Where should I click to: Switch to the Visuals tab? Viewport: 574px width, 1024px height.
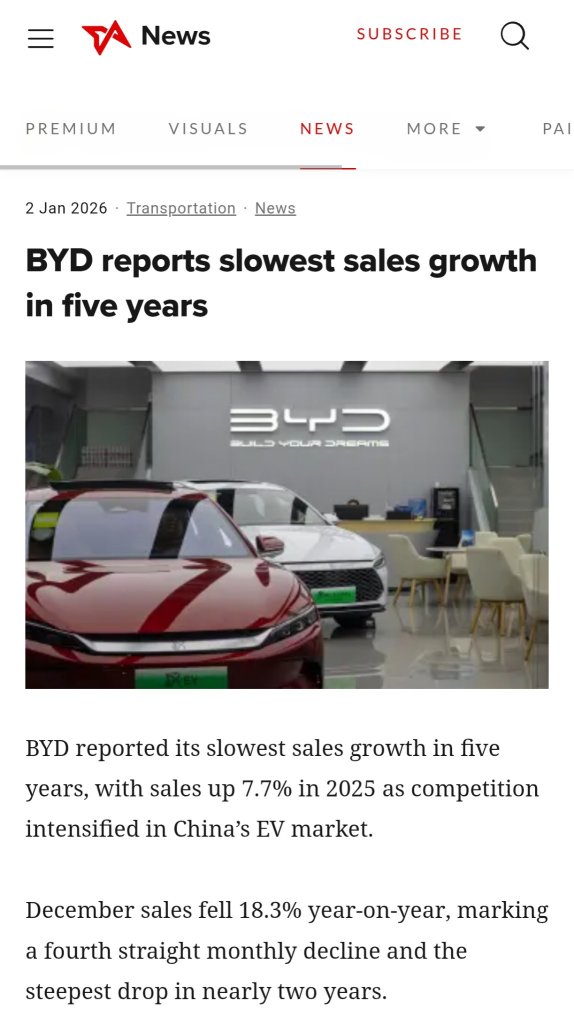coord(208,129)
